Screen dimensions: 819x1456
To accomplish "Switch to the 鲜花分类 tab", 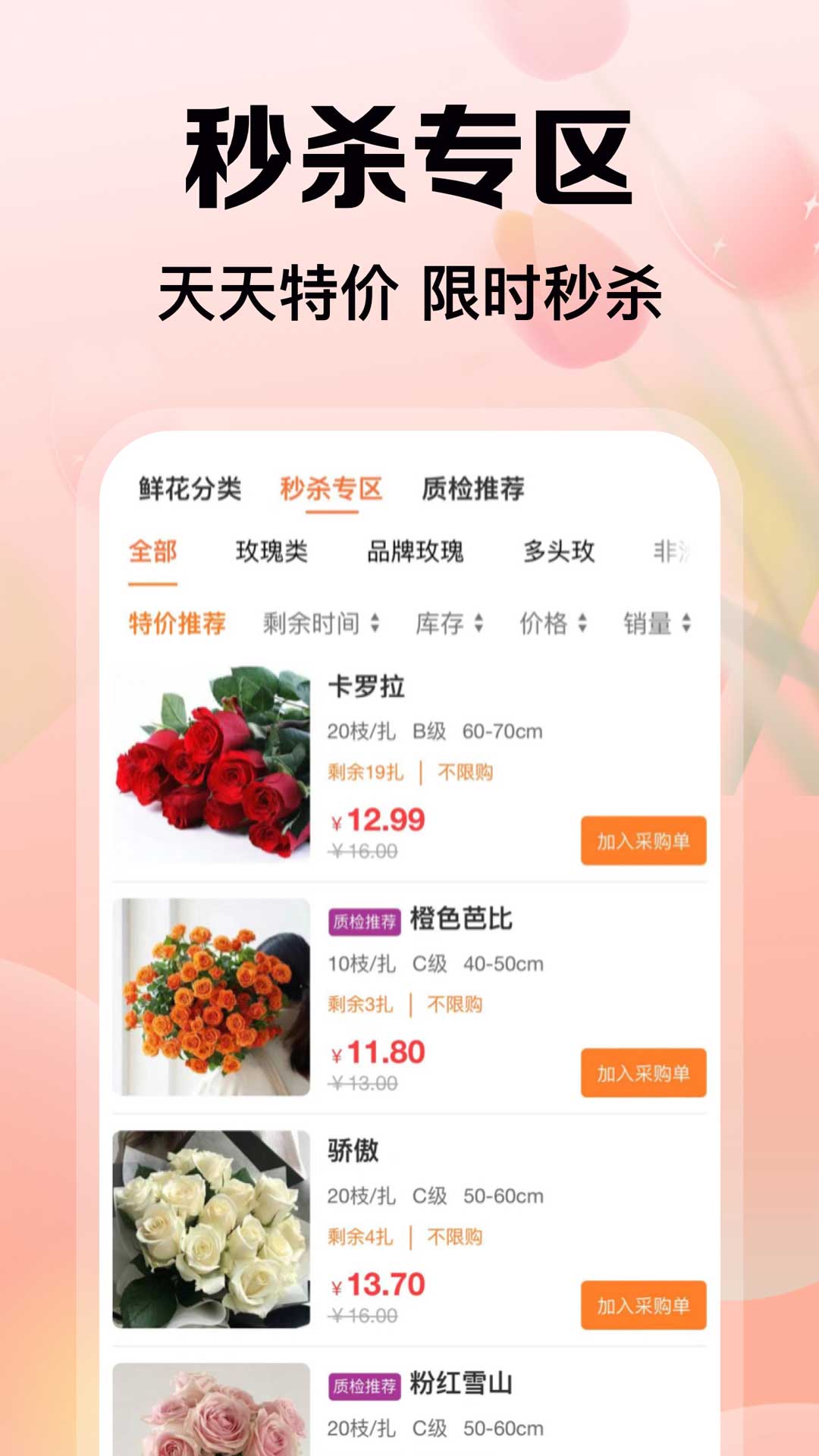I will point(192,489).
